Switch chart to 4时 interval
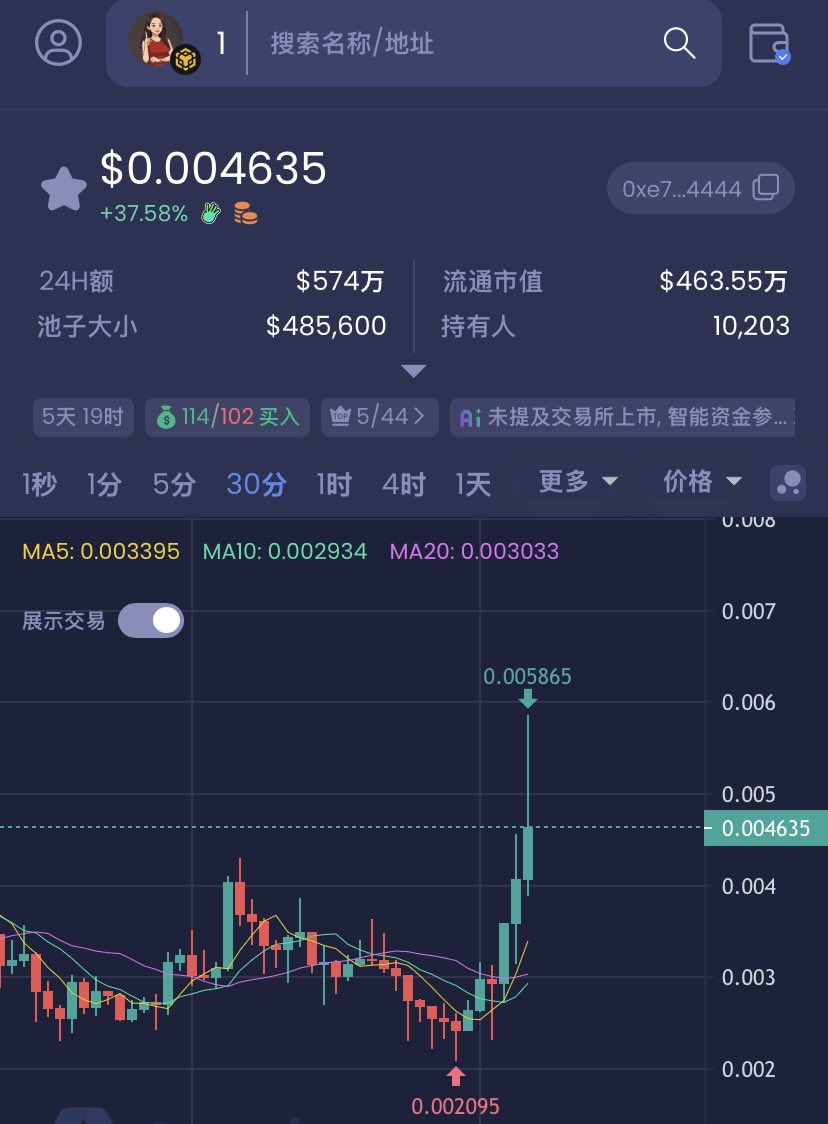This screenshot has height=1124, width=828. (403, 485)
